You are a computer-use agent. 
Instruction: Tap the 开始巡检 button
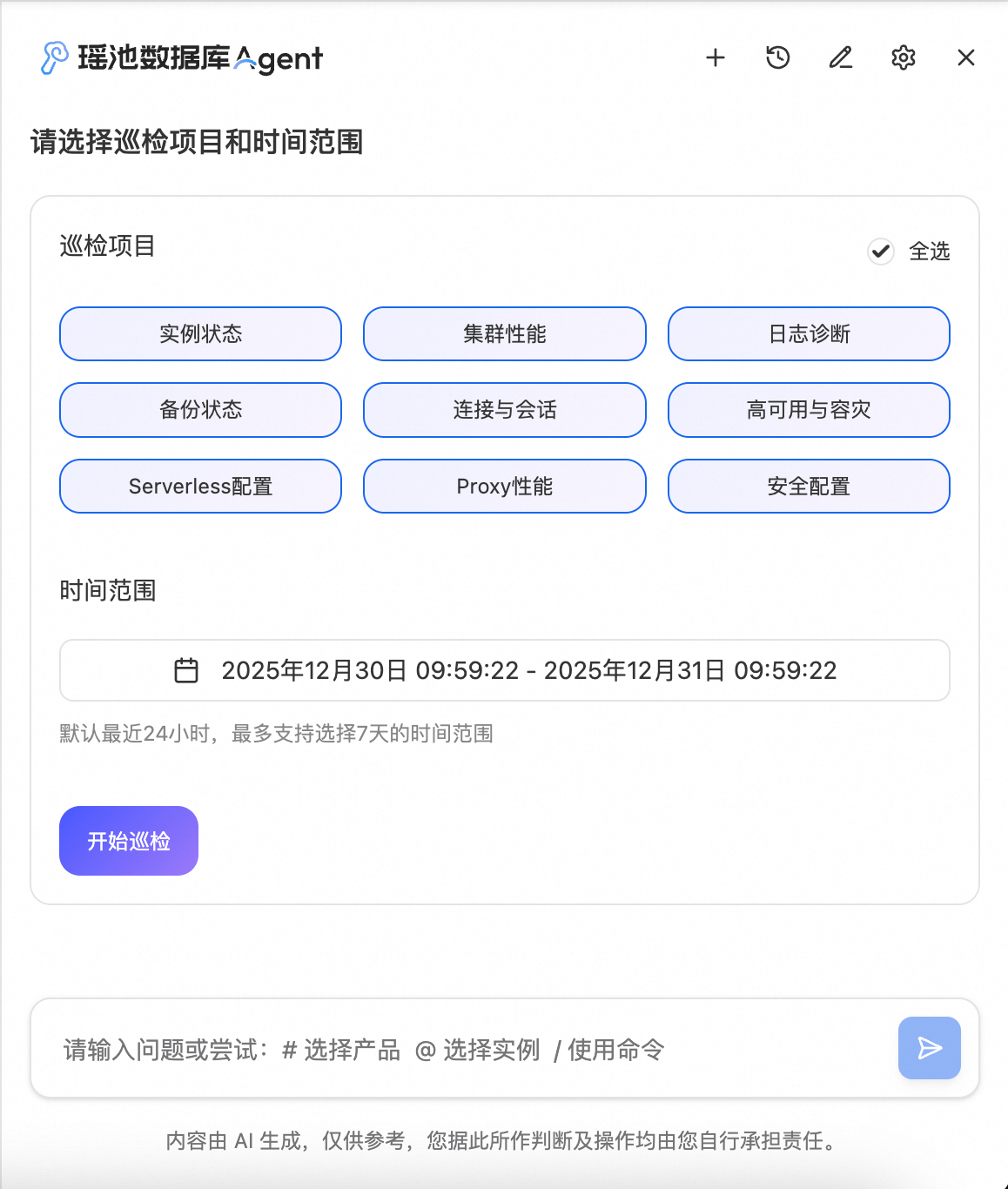129,841
